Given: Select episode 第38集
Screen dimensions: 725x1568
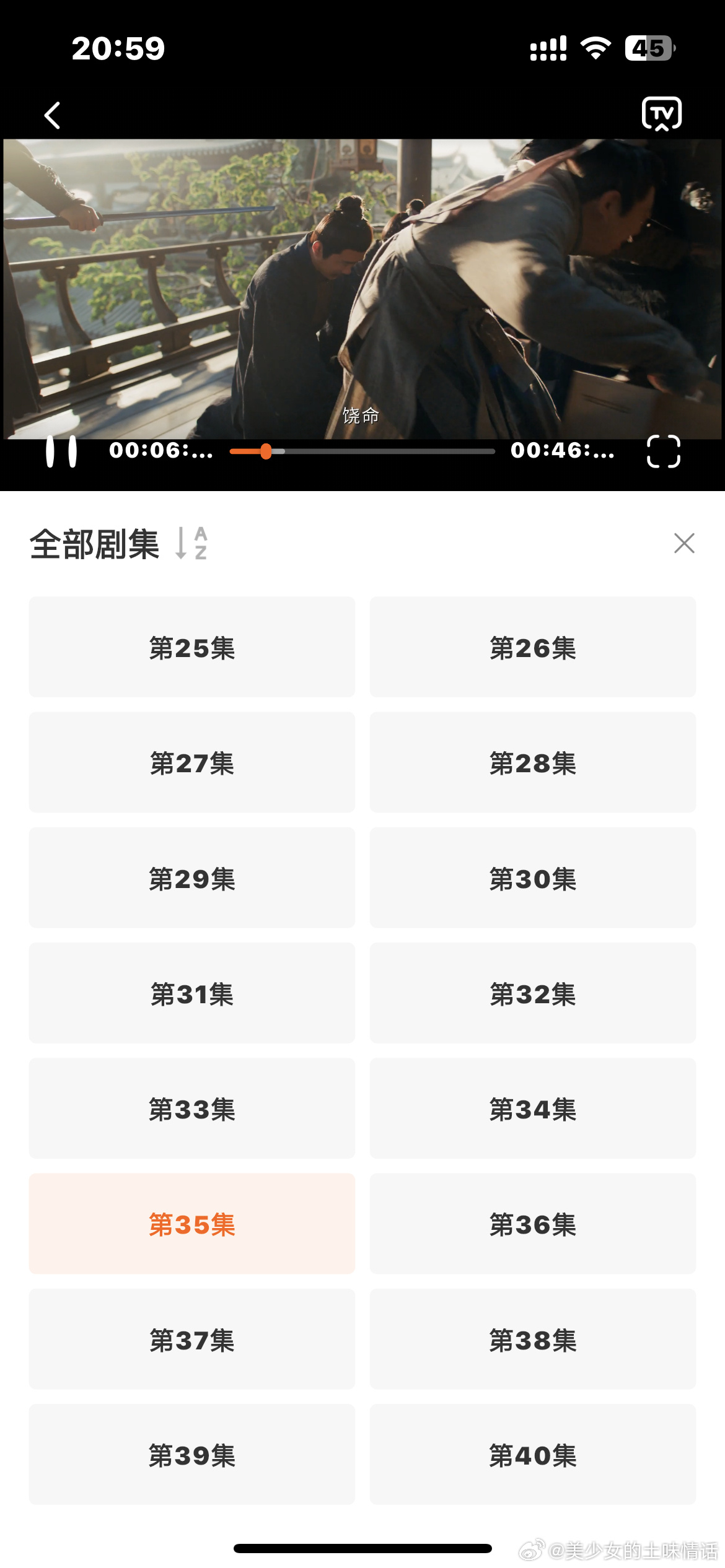Looking at the screenshot, I should 534,1340.
